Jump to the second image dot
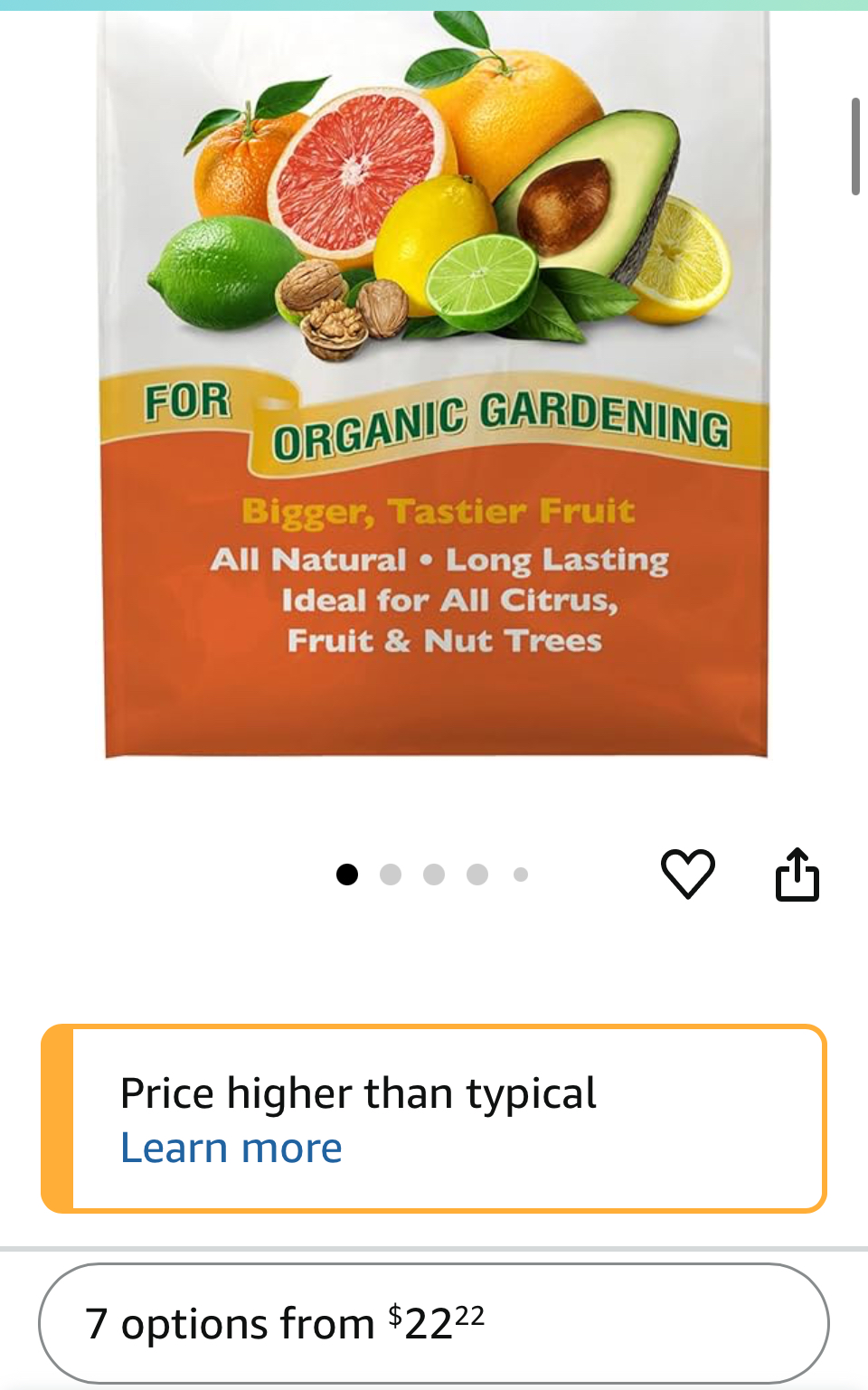This screenshot has height=1390, width=868. (391, 875)
